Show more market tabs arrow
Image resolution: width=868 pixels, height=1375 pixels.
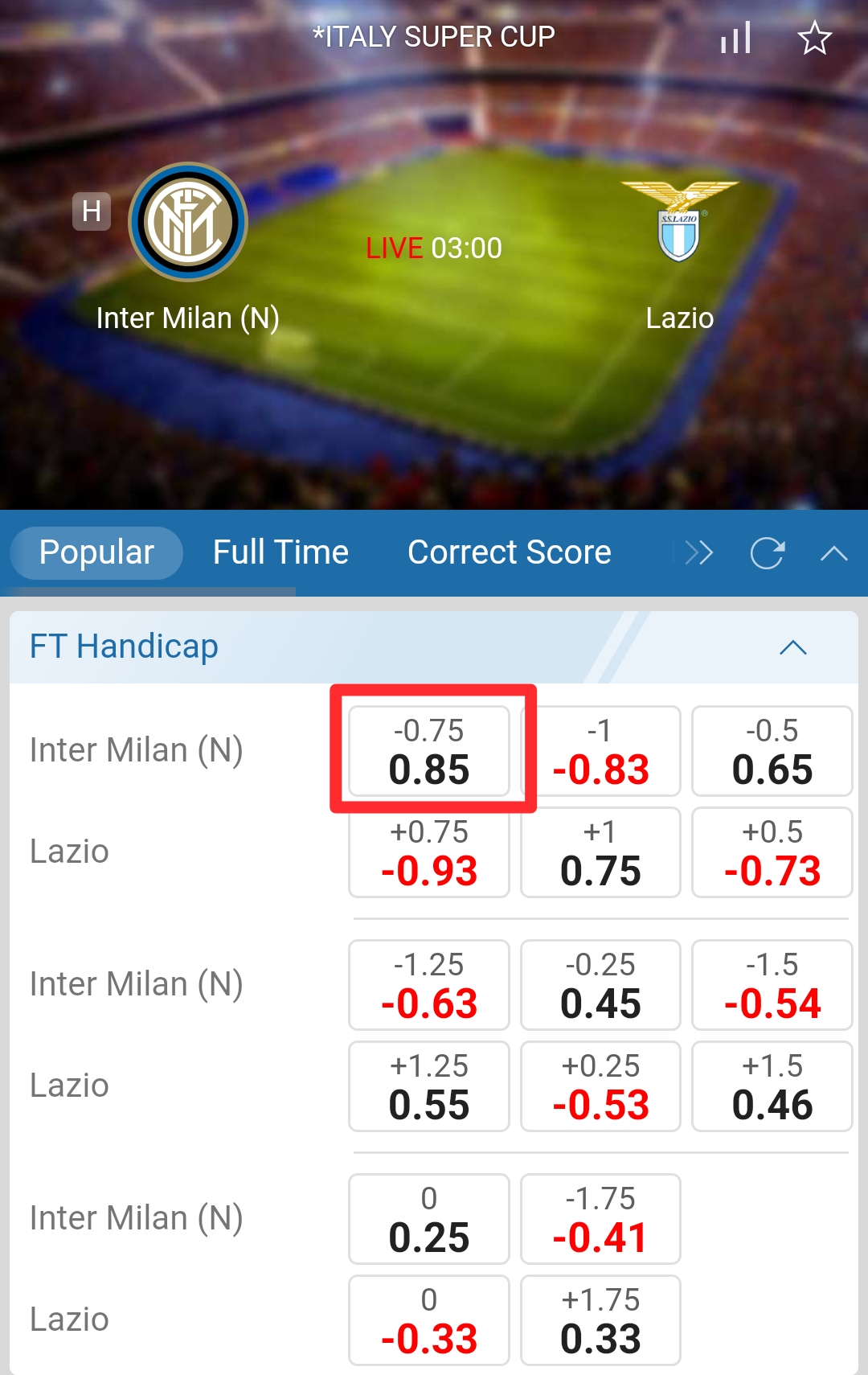tap(698, 553)
